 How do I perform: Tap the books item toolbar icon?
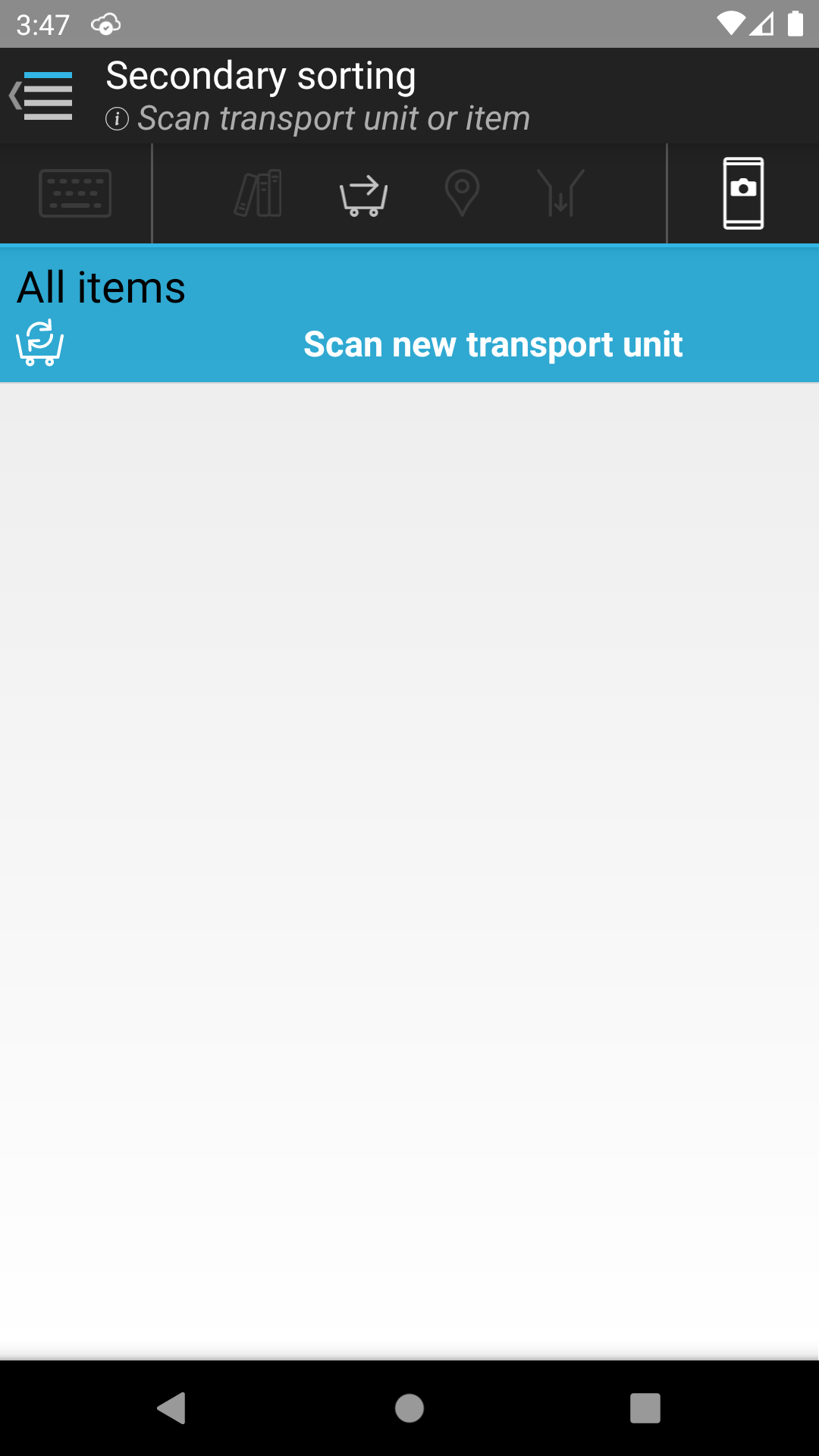pos(259,193)
